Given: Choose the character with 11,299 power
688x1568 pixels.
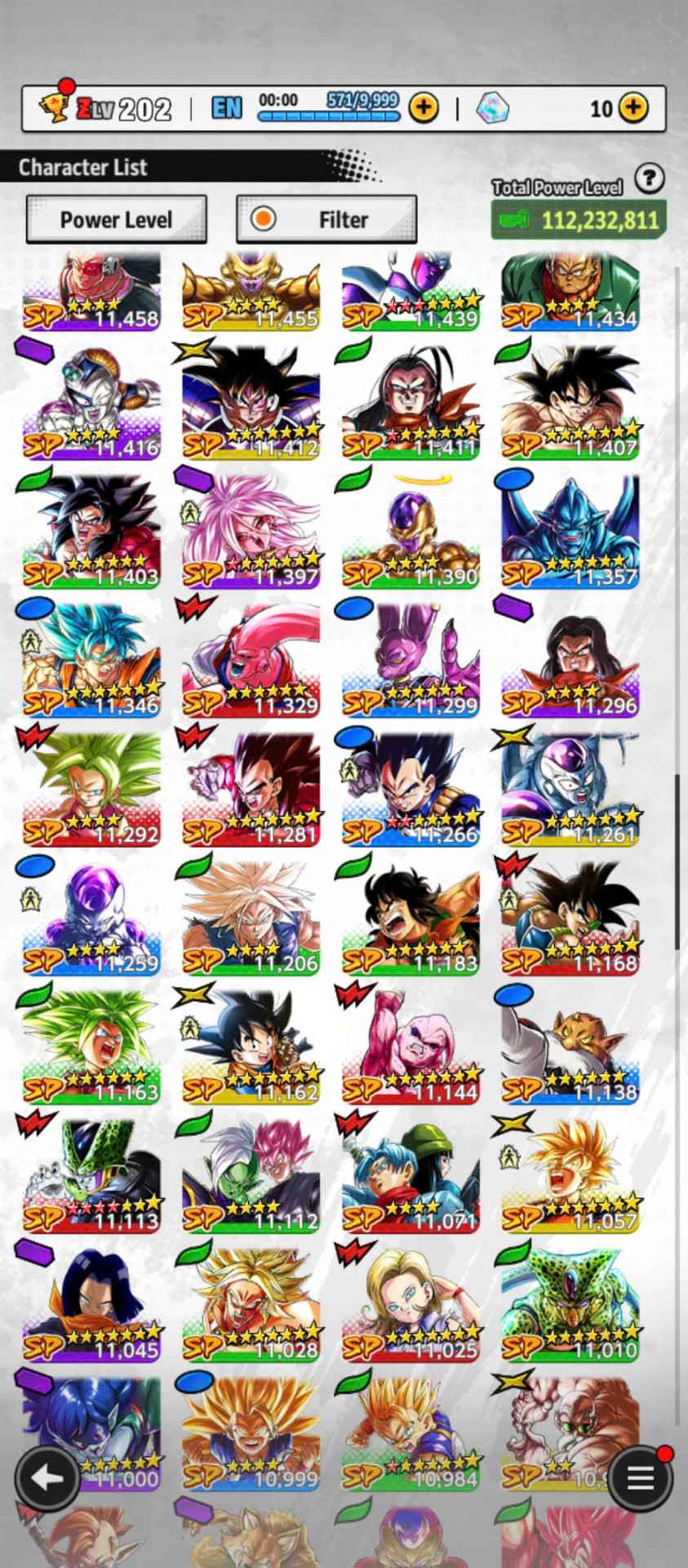Looking at the screenshot, I should pos(411,660).
